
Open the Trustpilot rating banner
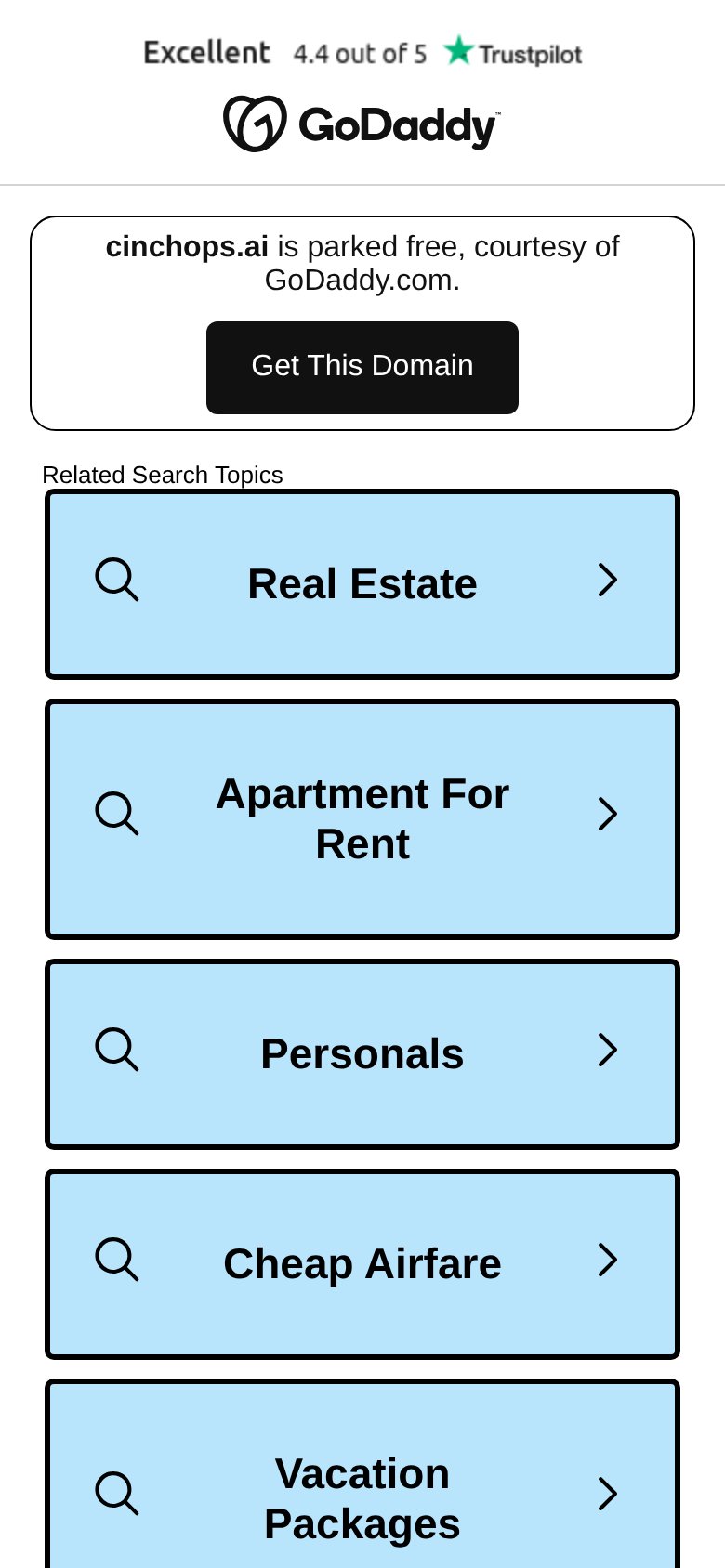click(x=362, y=52)
